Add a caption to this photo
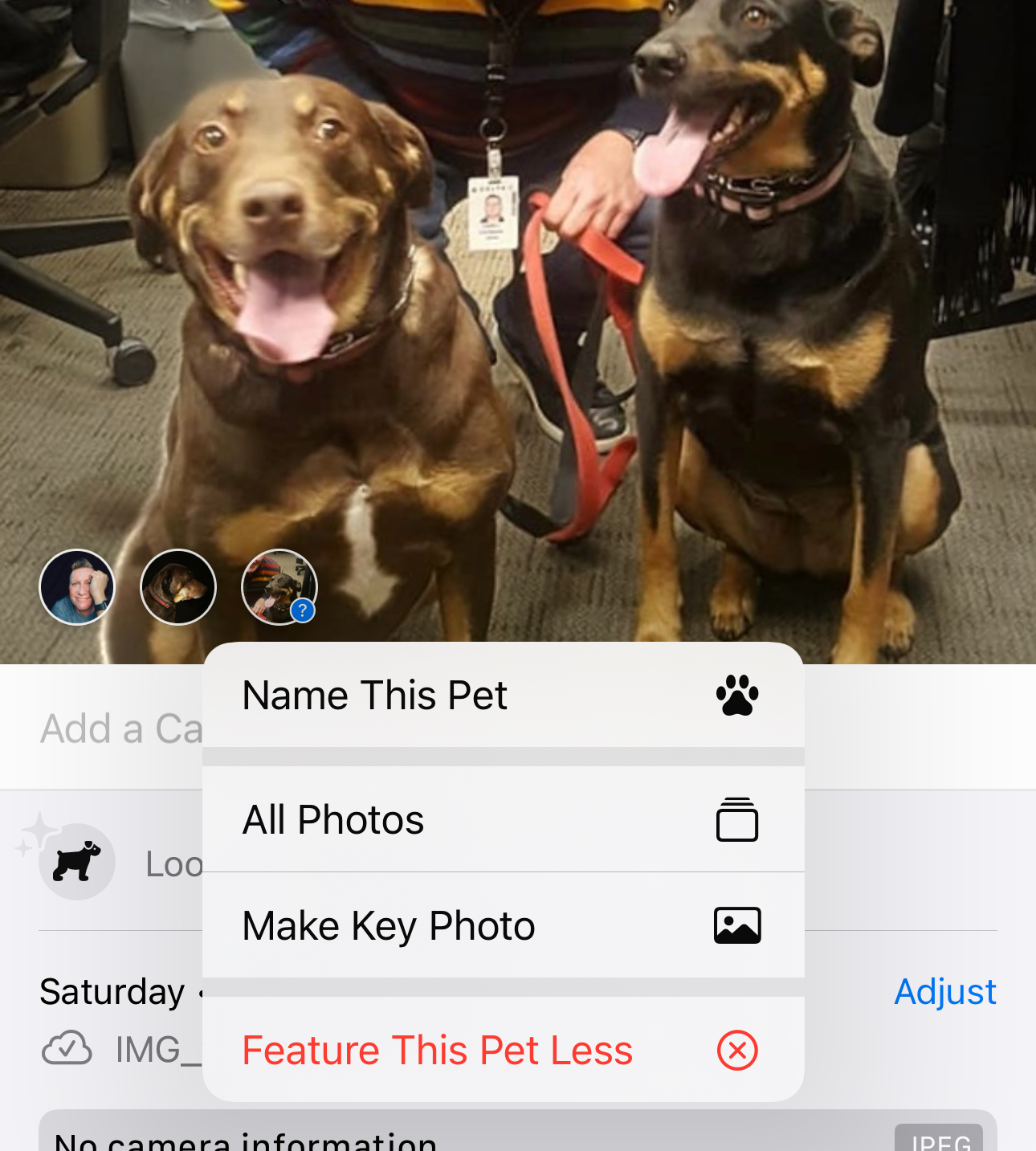The height and width of the screenshot is (1151, 1036). click(120, 729)
